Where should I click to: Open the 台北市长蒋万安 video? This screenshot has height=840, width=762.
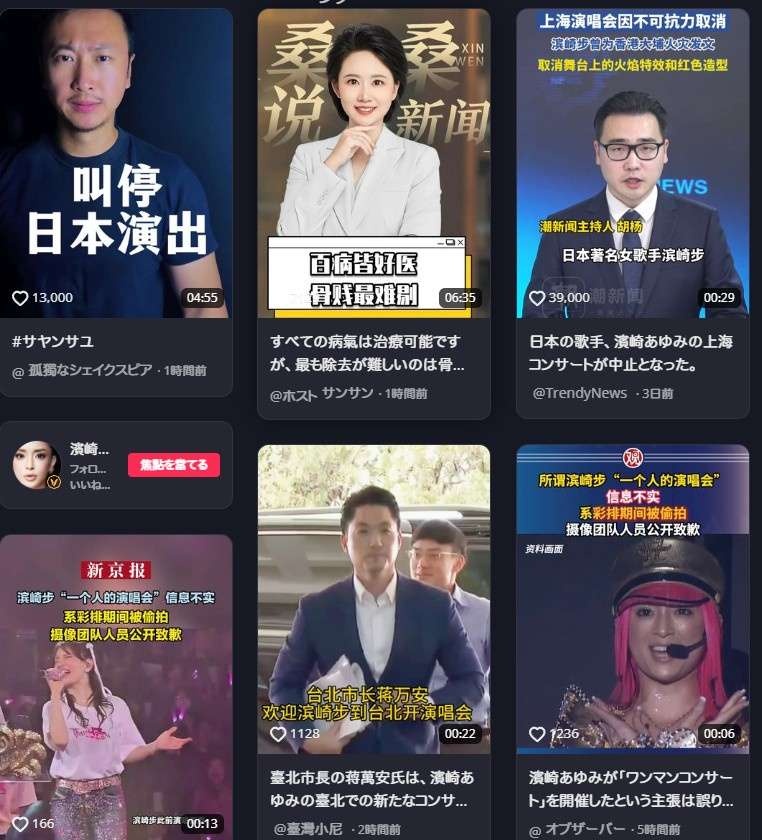373,598
